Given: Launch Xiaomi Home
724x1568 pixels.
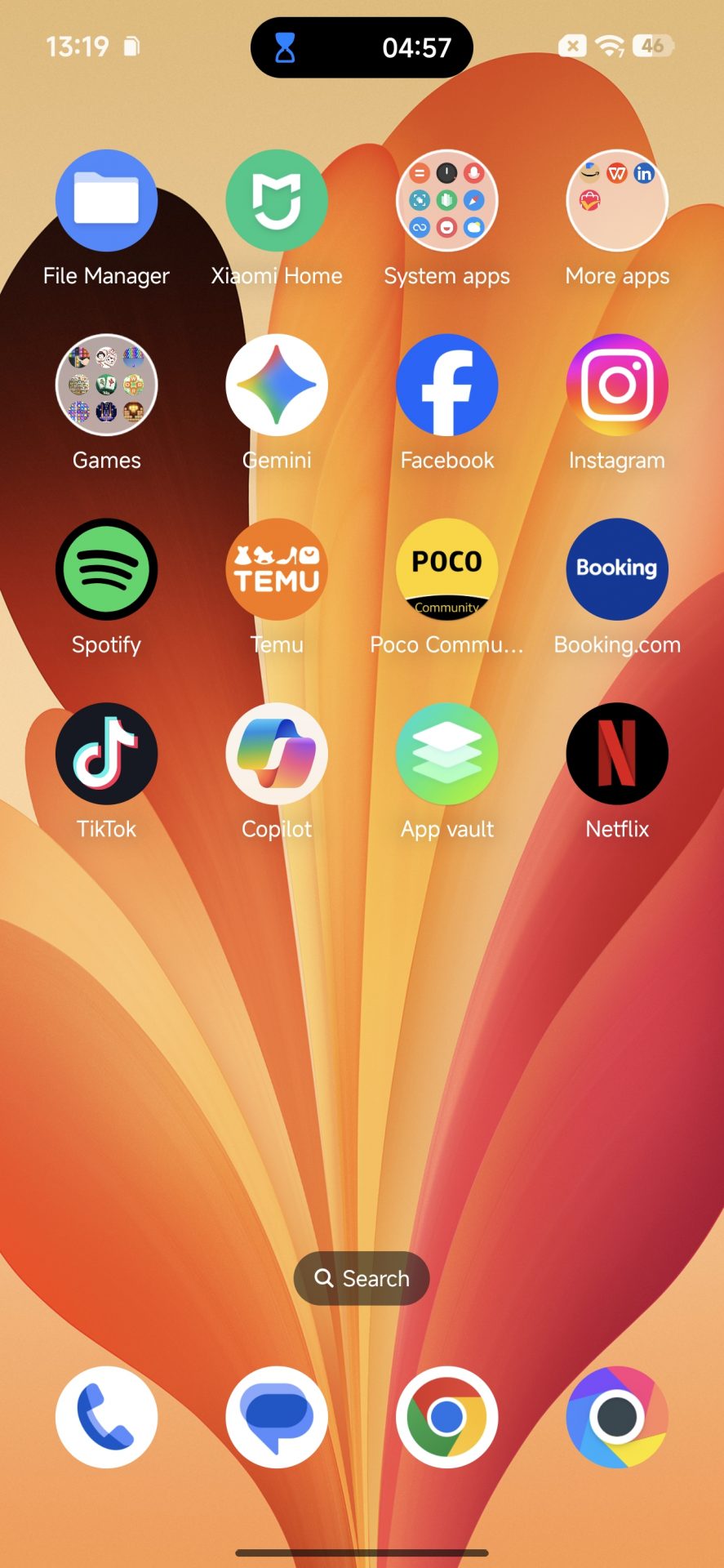Looking at the screenshot, I should (x=277, y=201).
